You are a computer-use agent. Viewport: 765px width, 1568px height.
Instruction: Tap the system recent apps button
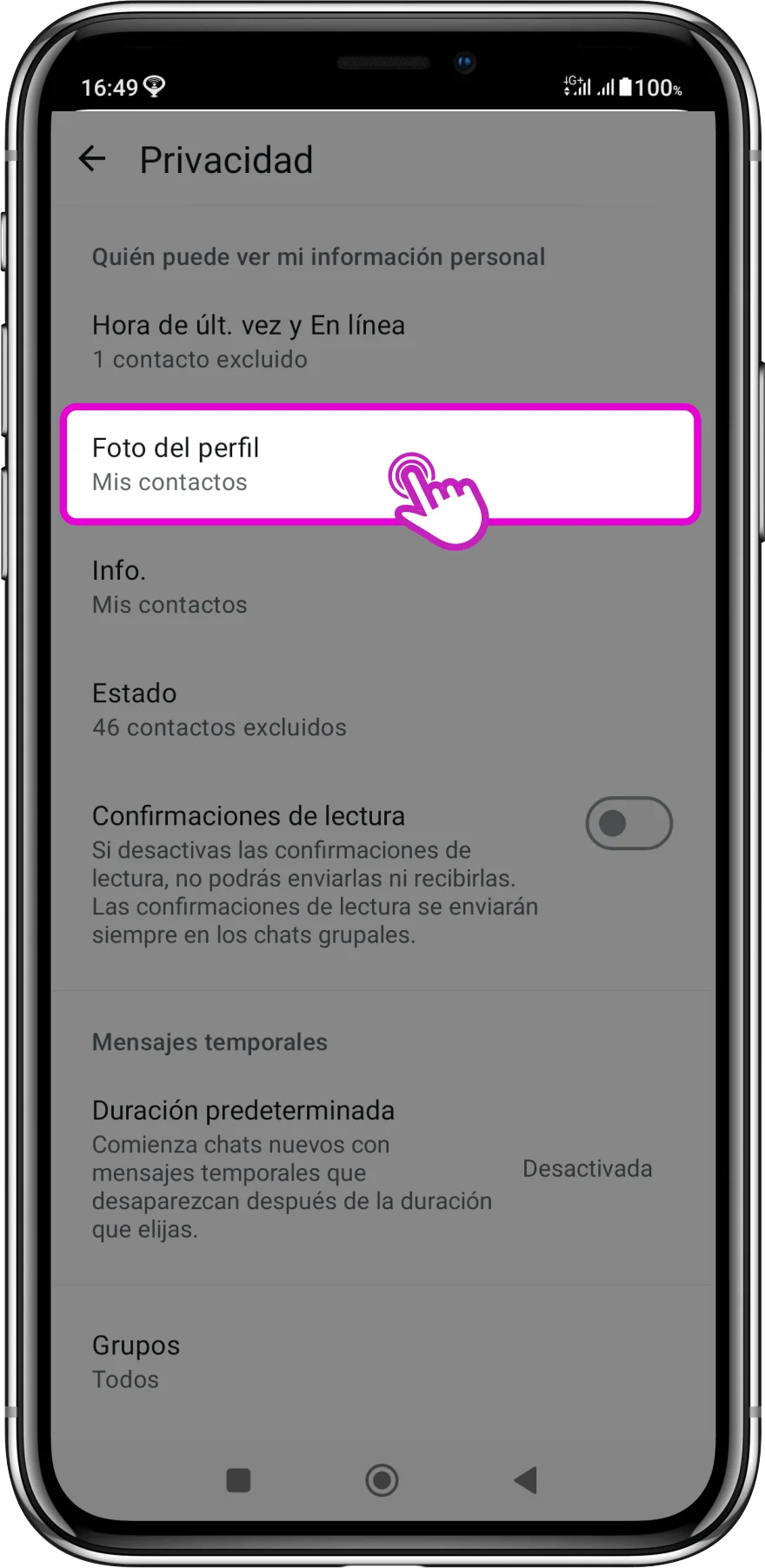pos(238,1479)
